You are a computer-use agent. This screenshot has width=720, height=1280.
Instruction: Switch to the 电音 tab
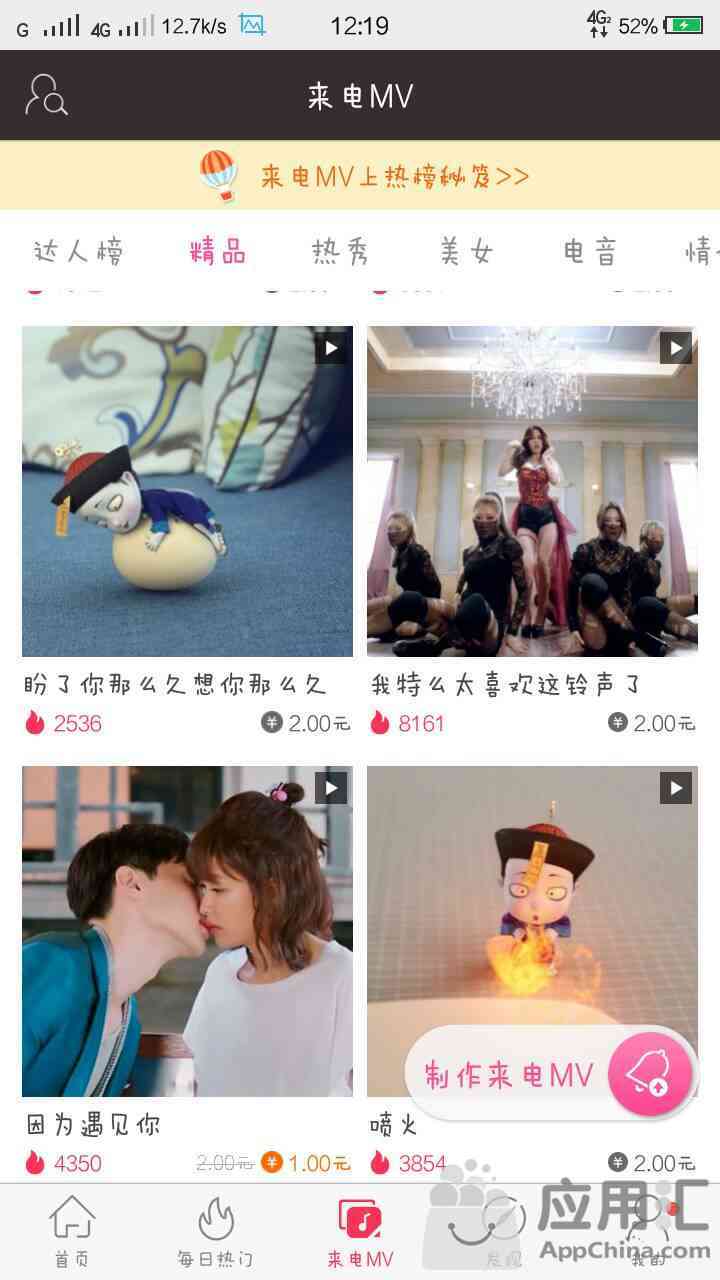(x=590, y=251)
